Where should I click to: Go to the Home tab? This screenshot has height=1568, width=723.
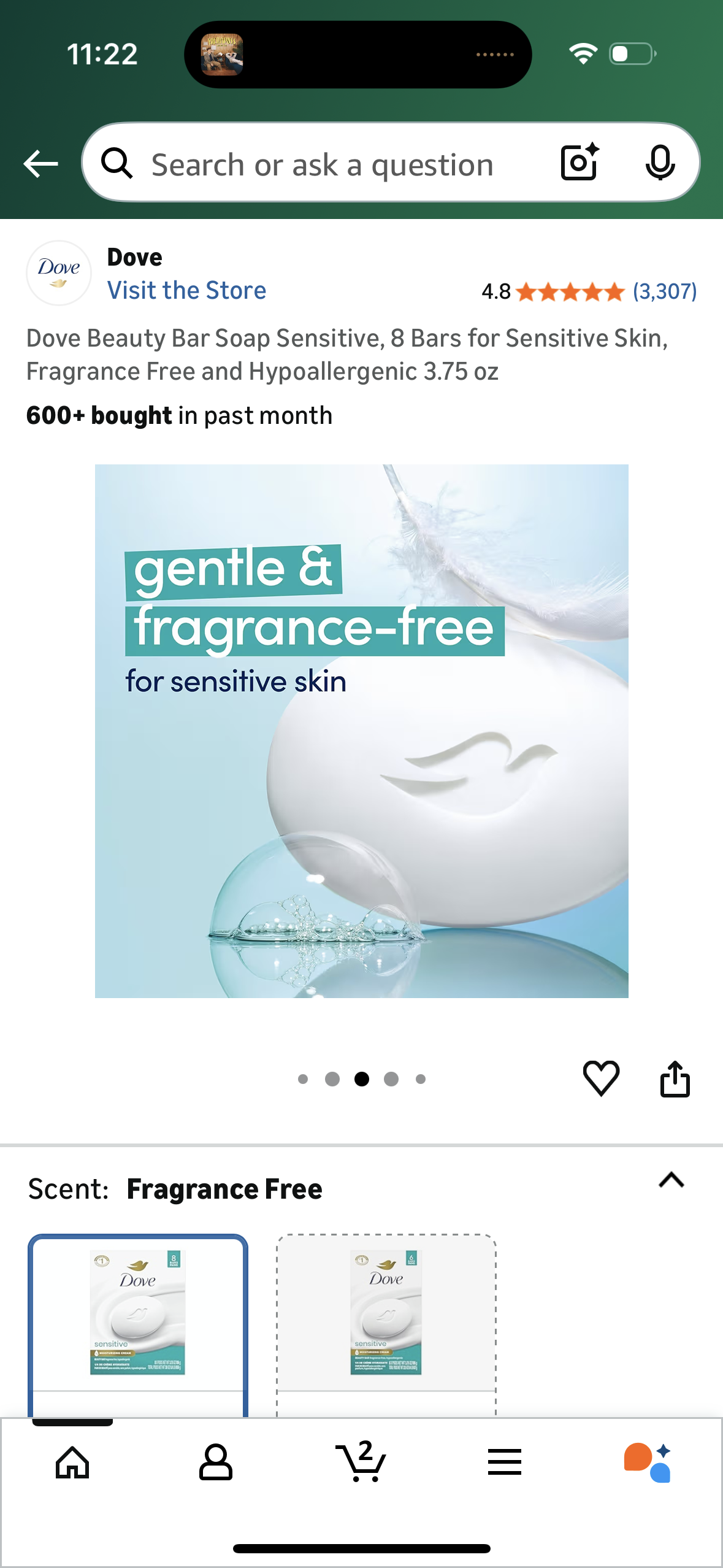tap(72, 1462)
